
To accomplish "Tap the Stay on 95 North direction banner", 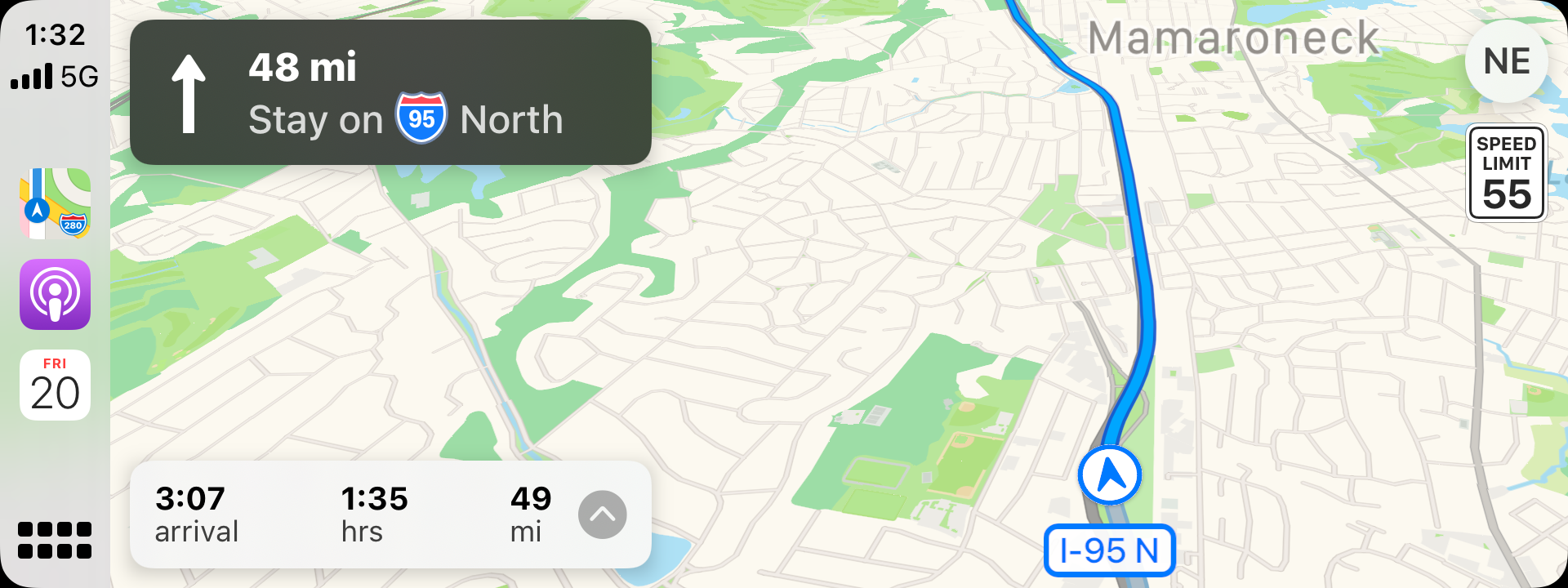I will coord(390,92).
